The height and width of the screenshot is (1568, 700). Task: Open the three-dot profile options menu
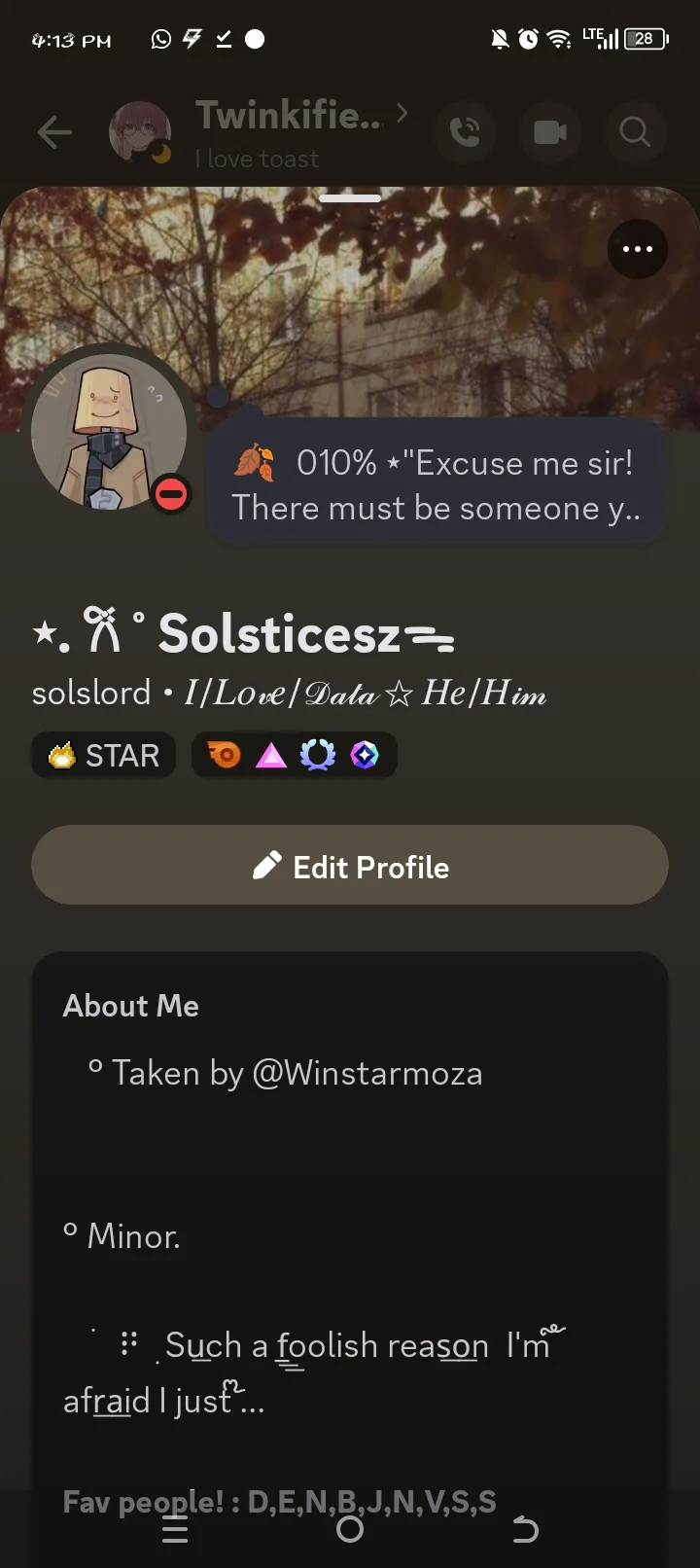[x=638, y=249]
